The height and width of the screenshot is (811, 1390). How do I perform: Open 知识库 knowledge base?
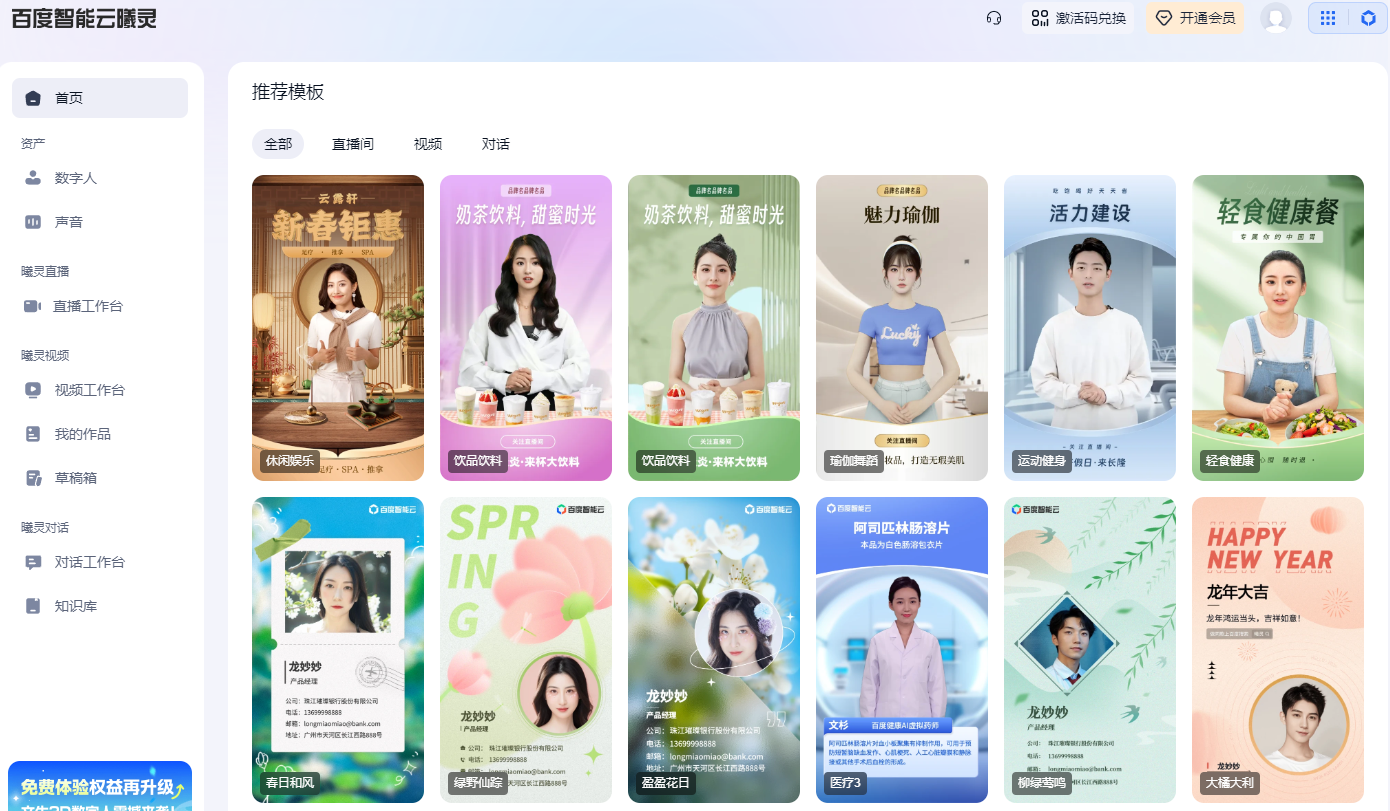click(x=75, y=606)
